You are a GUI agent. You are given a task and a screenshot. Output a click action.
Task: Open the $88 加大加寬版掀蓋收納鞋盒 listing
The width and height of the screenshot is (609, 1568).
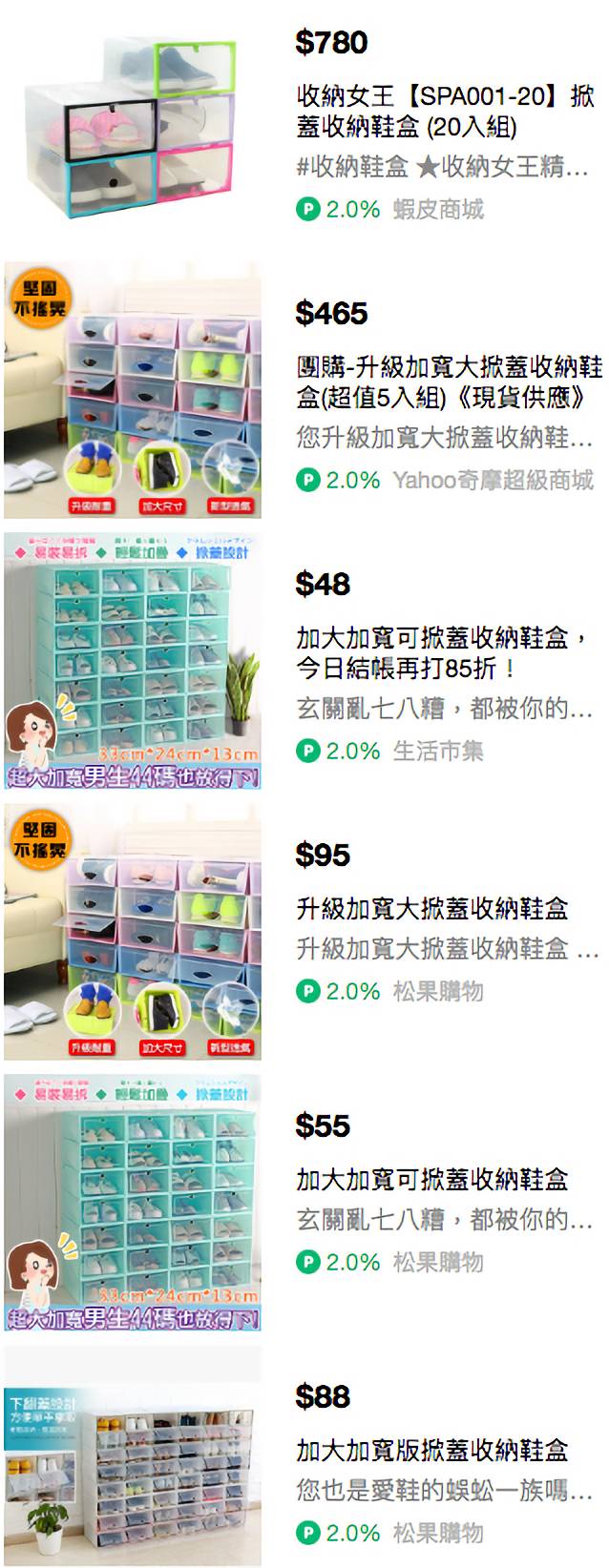coord(431,1450)
